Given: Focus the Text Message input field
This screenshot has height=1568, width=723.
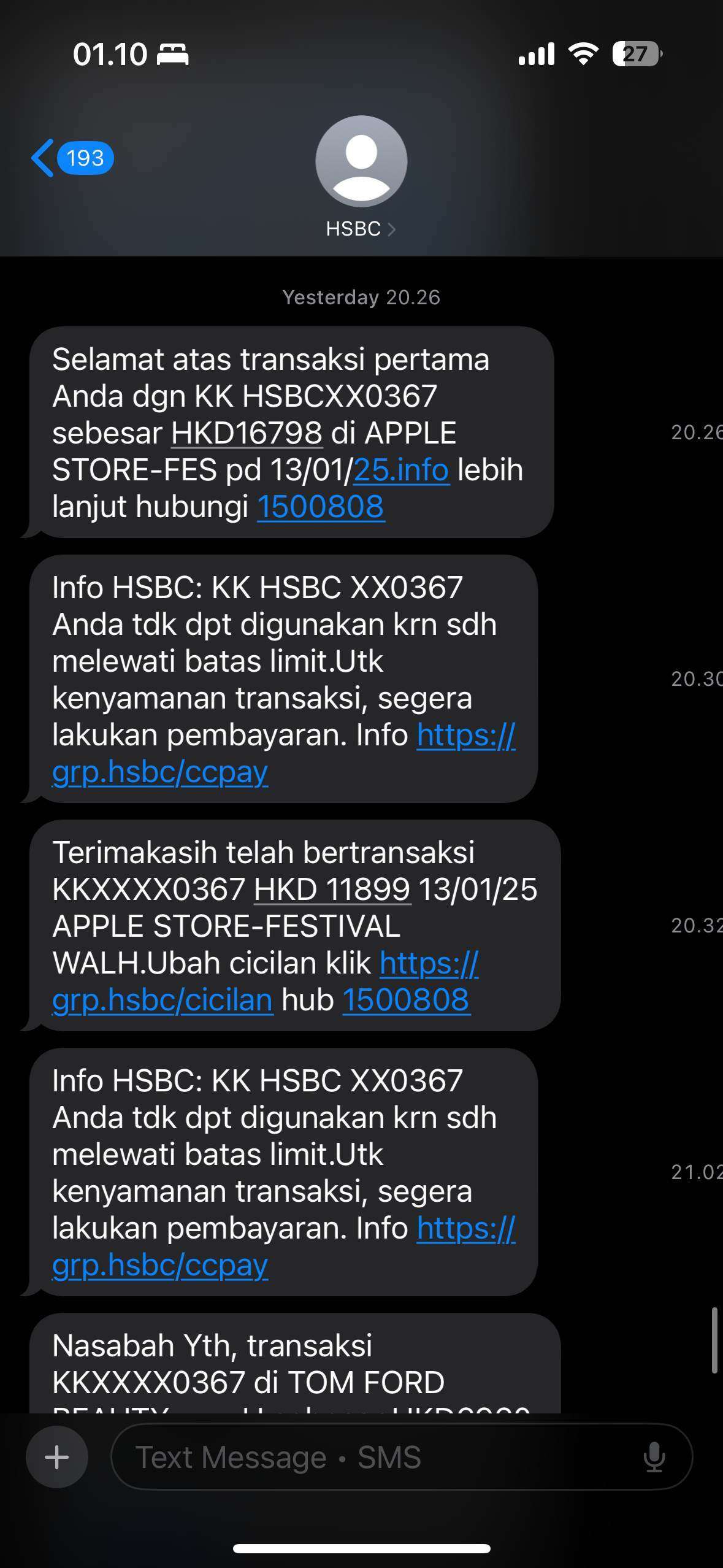Looking at the screenshot, I should (380, 1457).
